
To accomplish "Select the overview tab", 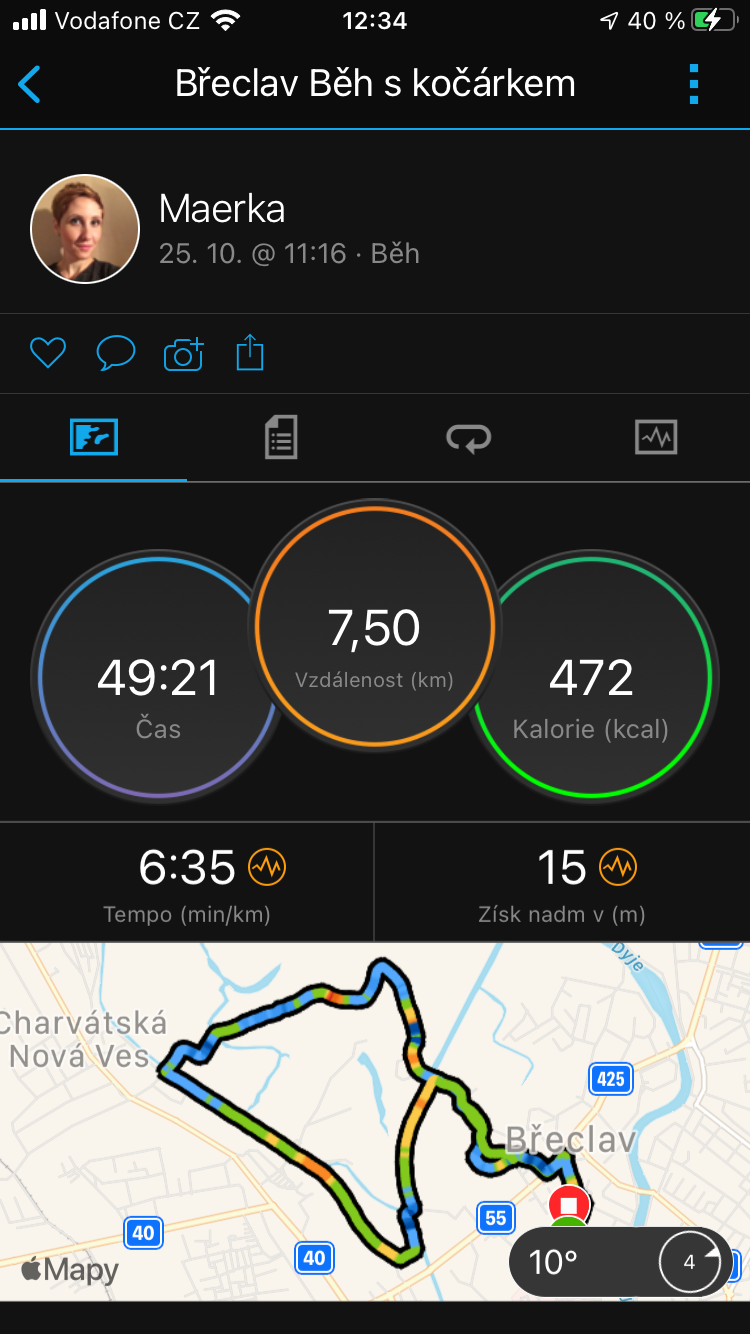I will coord(94,438).
